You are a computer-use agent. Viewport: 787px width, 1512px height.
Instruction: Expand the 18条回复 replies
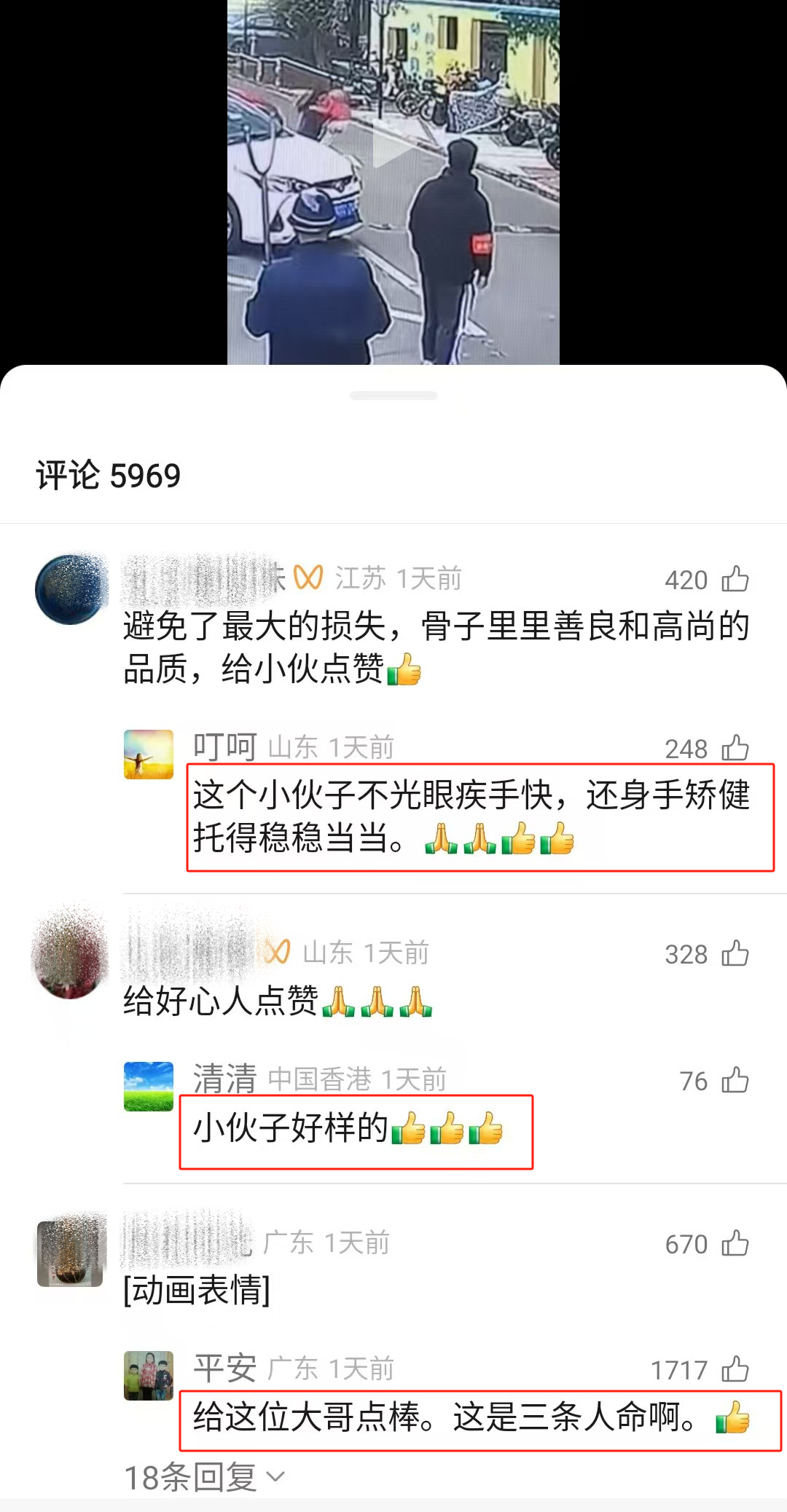click(x=204, y=1477)
